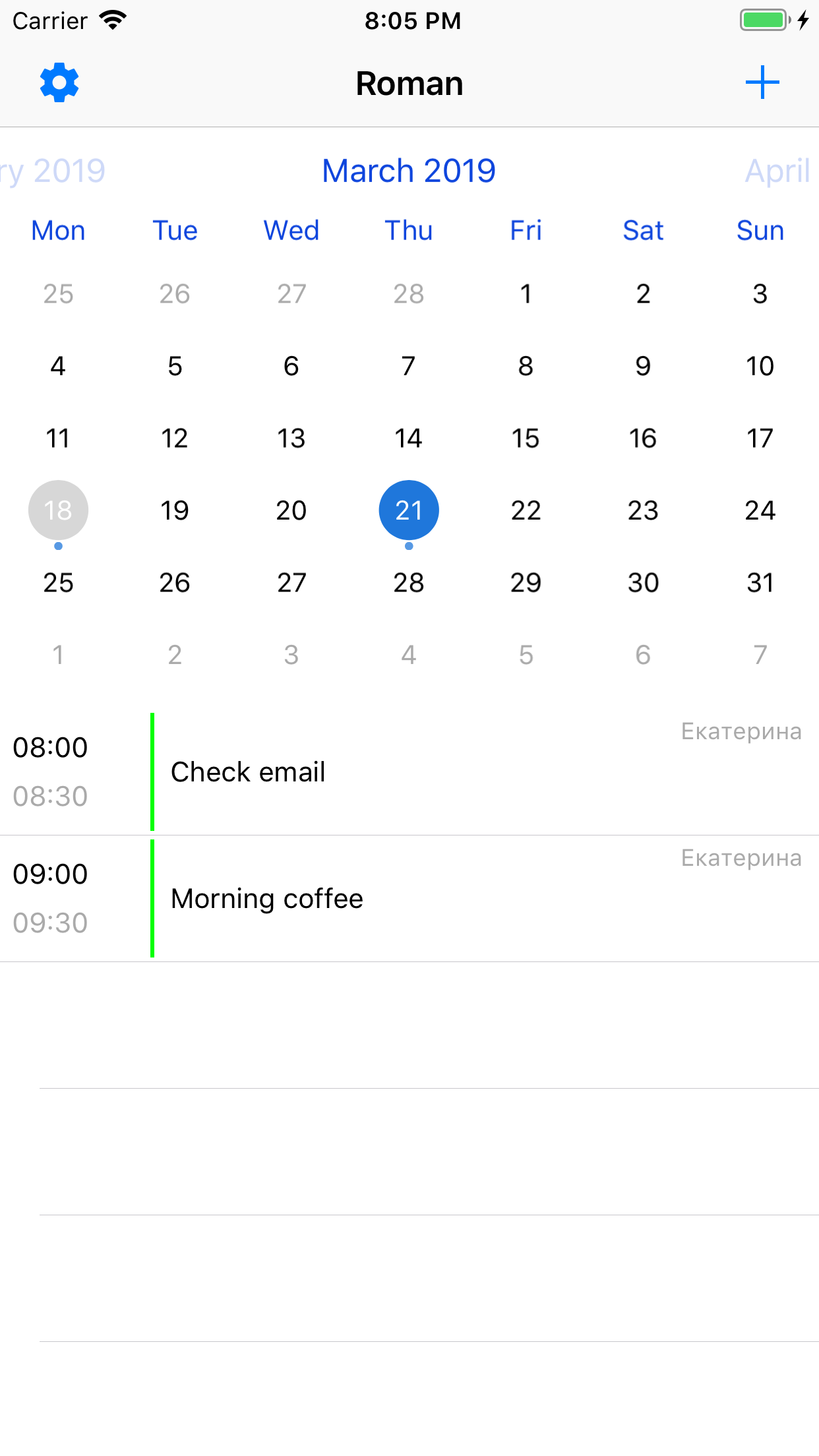Switch to the April month header
The width and height of the screenshot is (819, 1456).
point(777,171)
